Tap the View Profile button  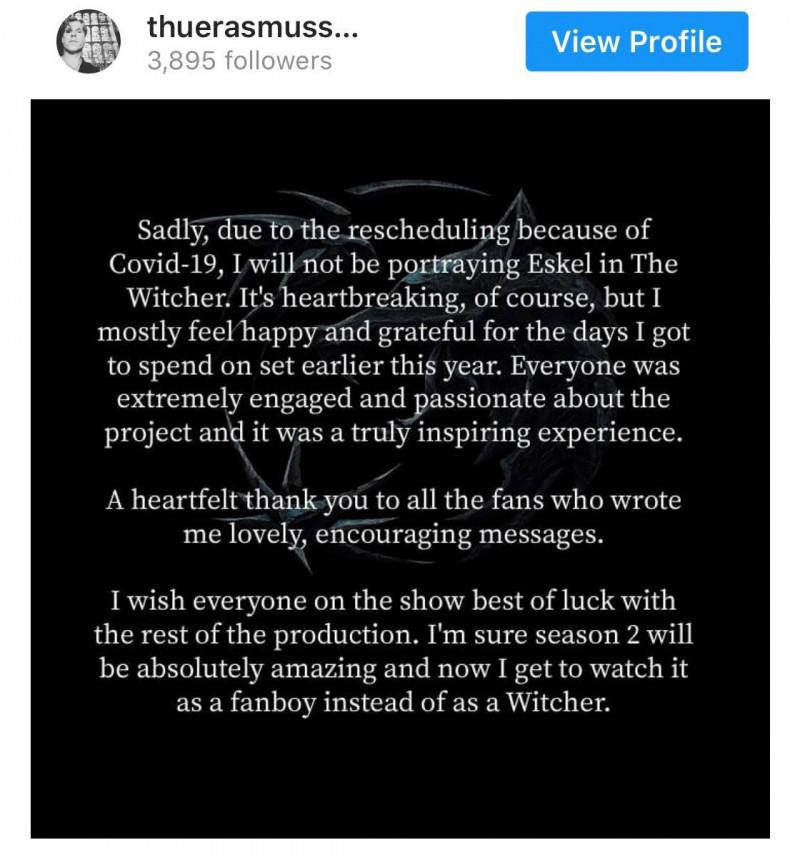point(636,42)
